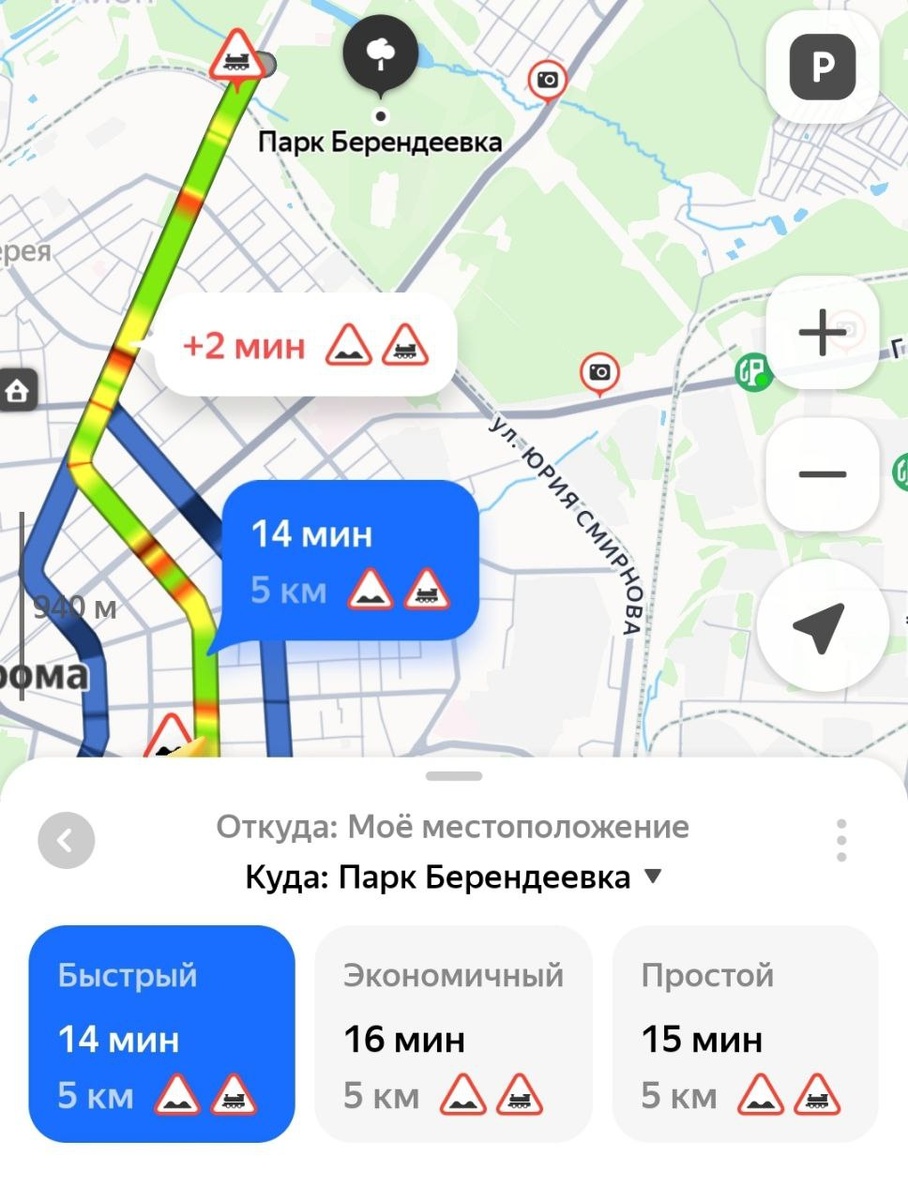The image size is (908, 1200).
Task: Pick the Простой 15 мин route
Action: [x=745, y=1033]
